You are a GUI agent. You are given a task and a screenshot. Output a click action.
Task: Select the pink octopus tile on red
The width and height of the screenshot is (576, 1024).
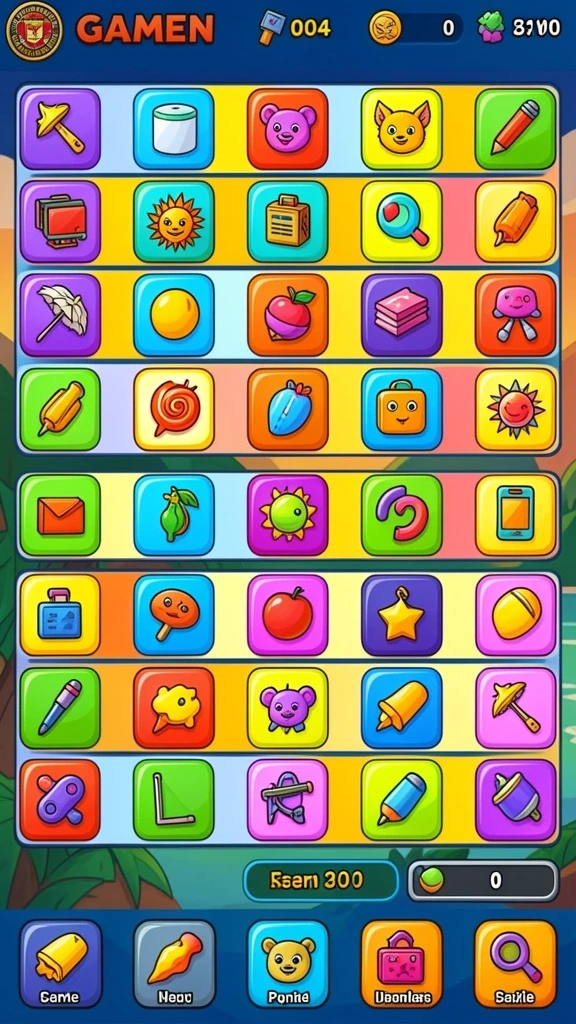pyautogui.click(x=515, y=315)
